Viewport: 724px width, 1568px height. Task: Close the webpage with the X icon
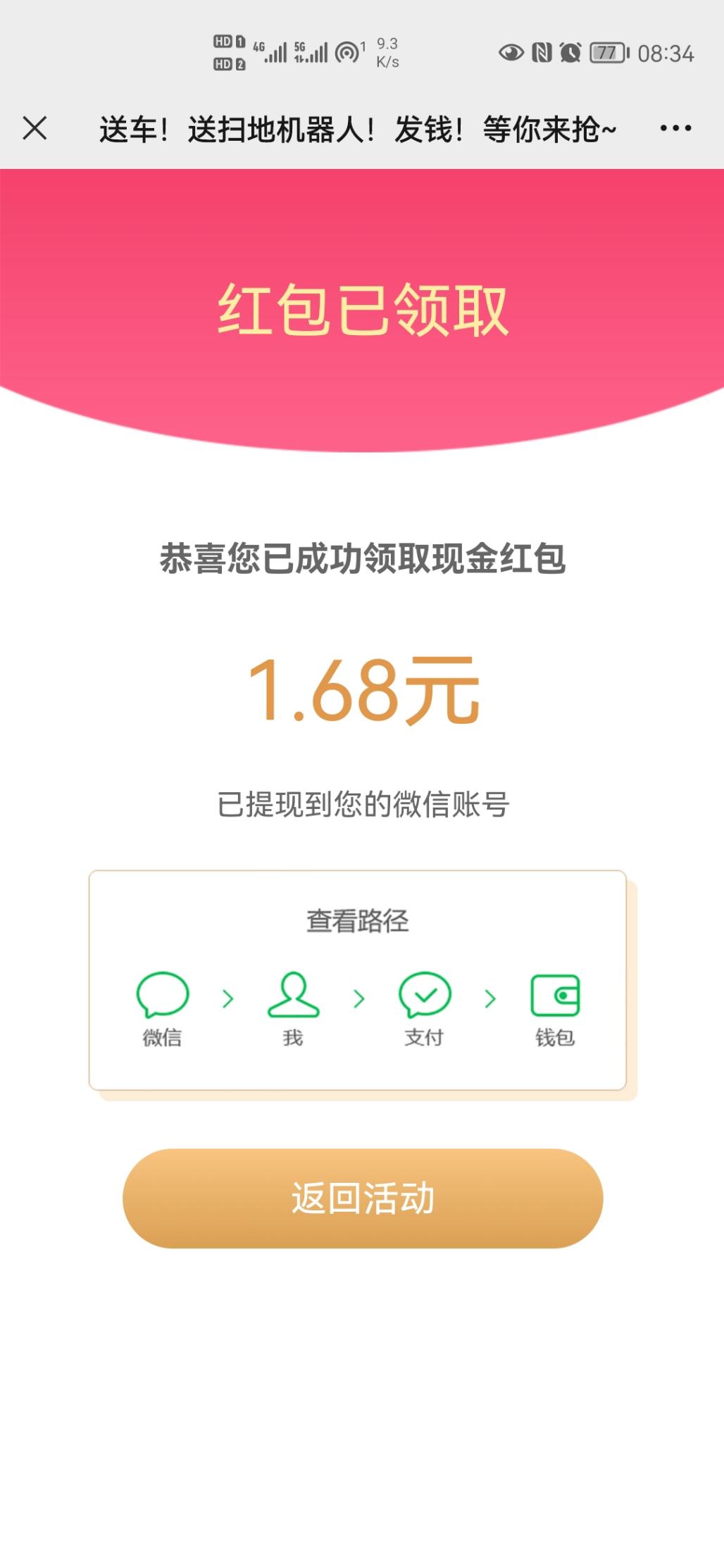tap(35, 129)
